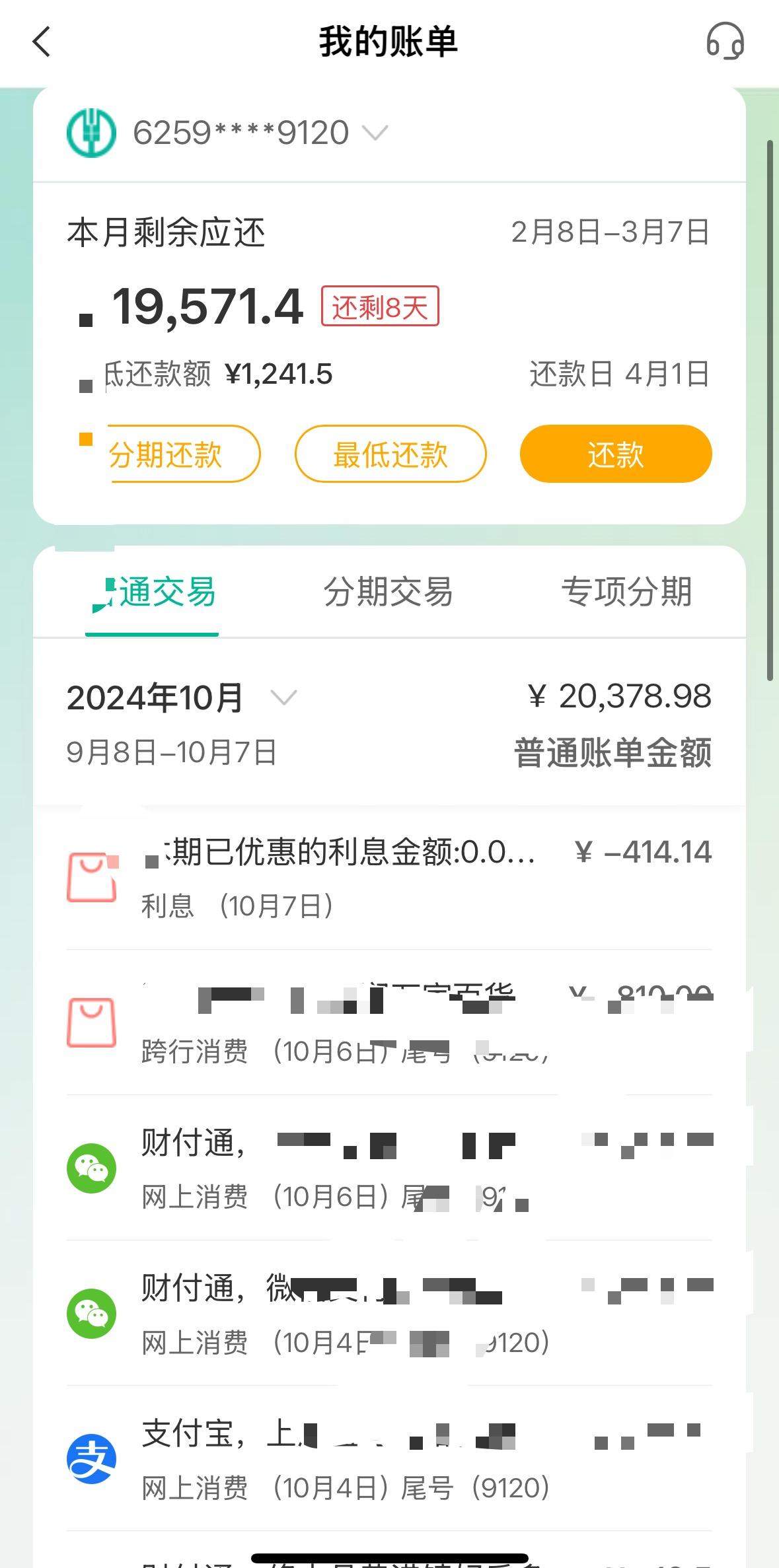This screenshot has width=779, height=1568.
Task: Open the 利息 entry dated 10月7日
Action: (x=389, y=878)
